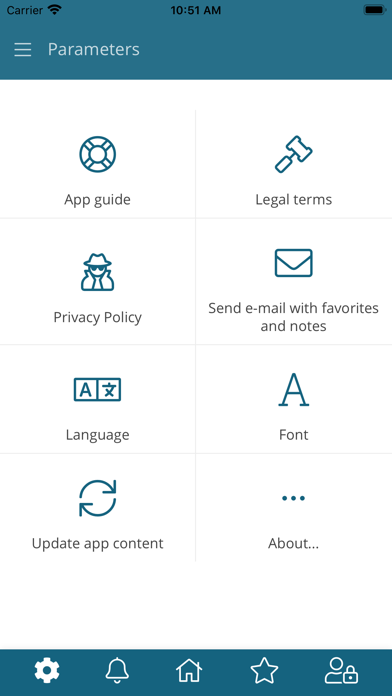Open the About… tile
The image size is (392, 696).
pos(294,507)
